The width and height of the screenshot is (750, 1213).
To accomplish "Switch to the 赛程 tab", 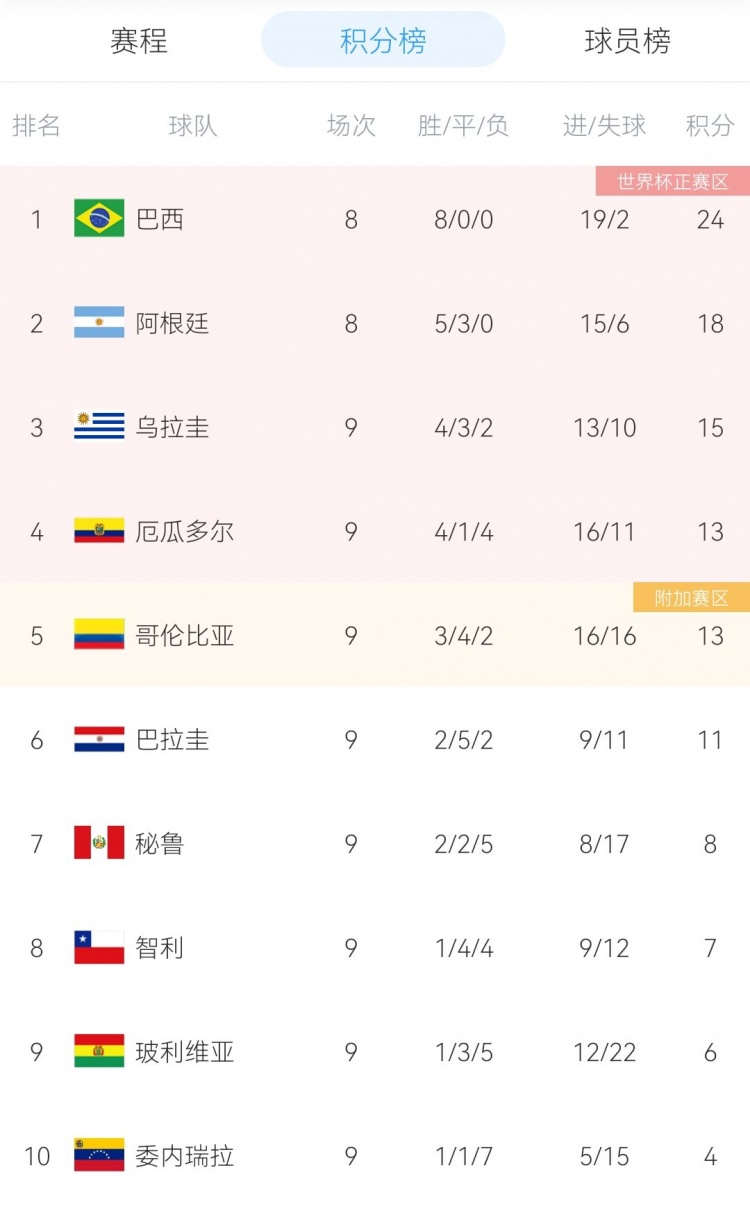I will click(x=139, y=41).
